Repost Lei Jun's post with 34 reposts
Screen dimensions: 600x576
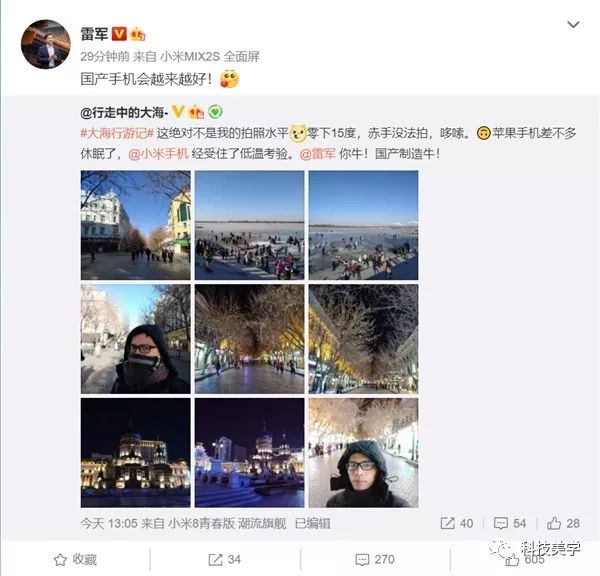tap(225, 559)
